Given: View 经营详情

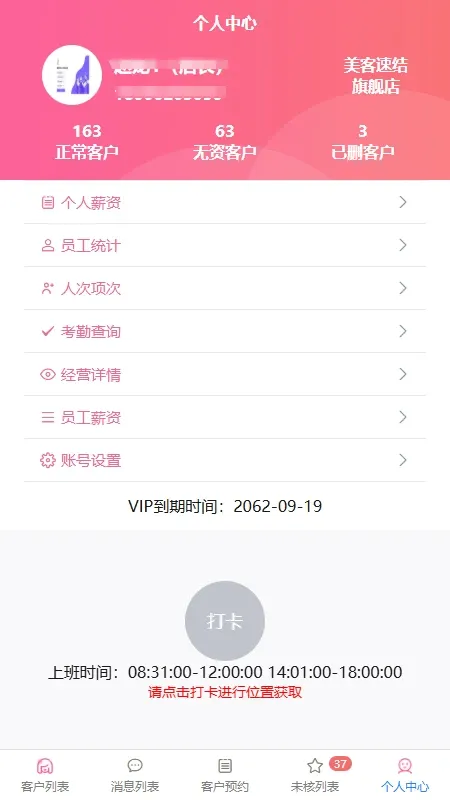Looking at the screenshot, I should click(x=224, y=374).
